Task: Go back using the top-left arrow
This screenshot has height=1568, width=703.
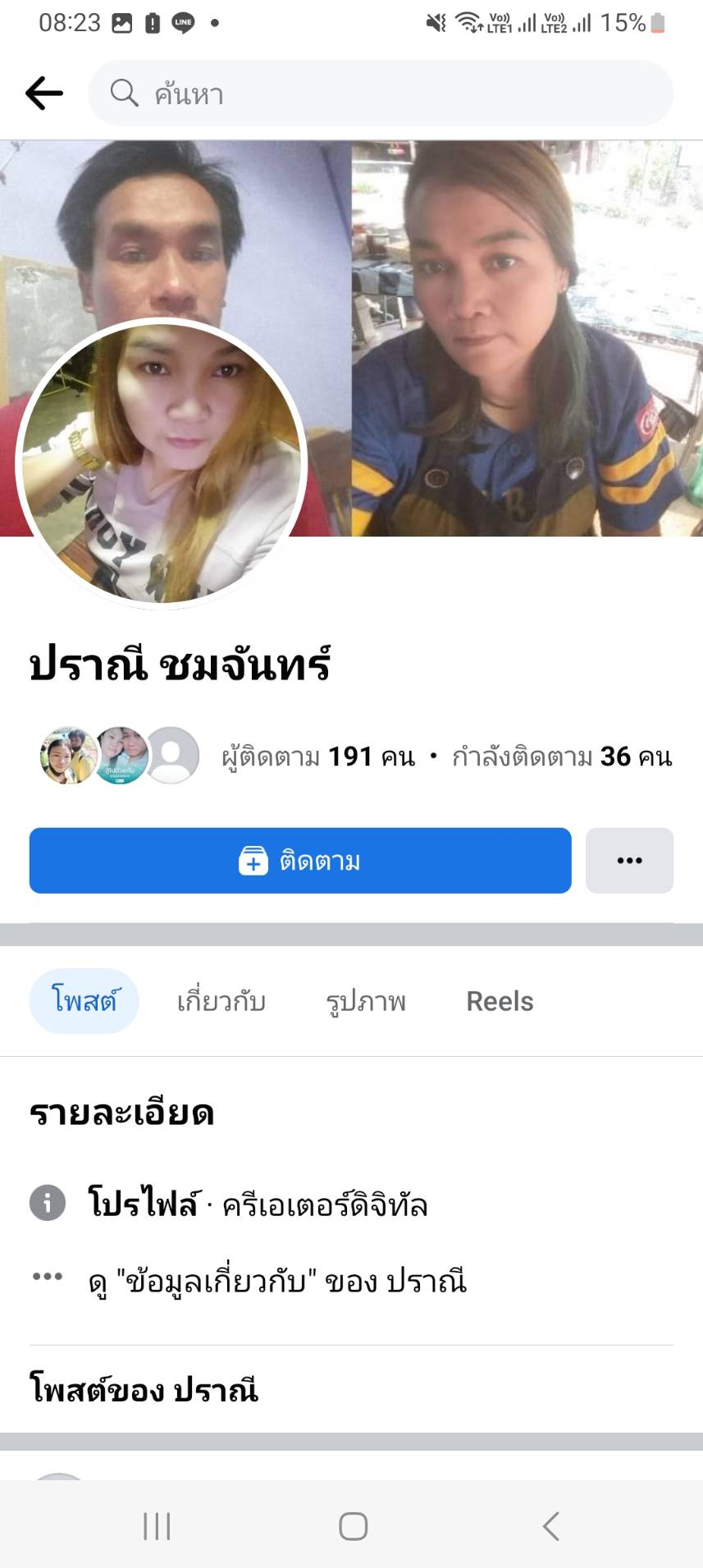Action: click(44, 94)
